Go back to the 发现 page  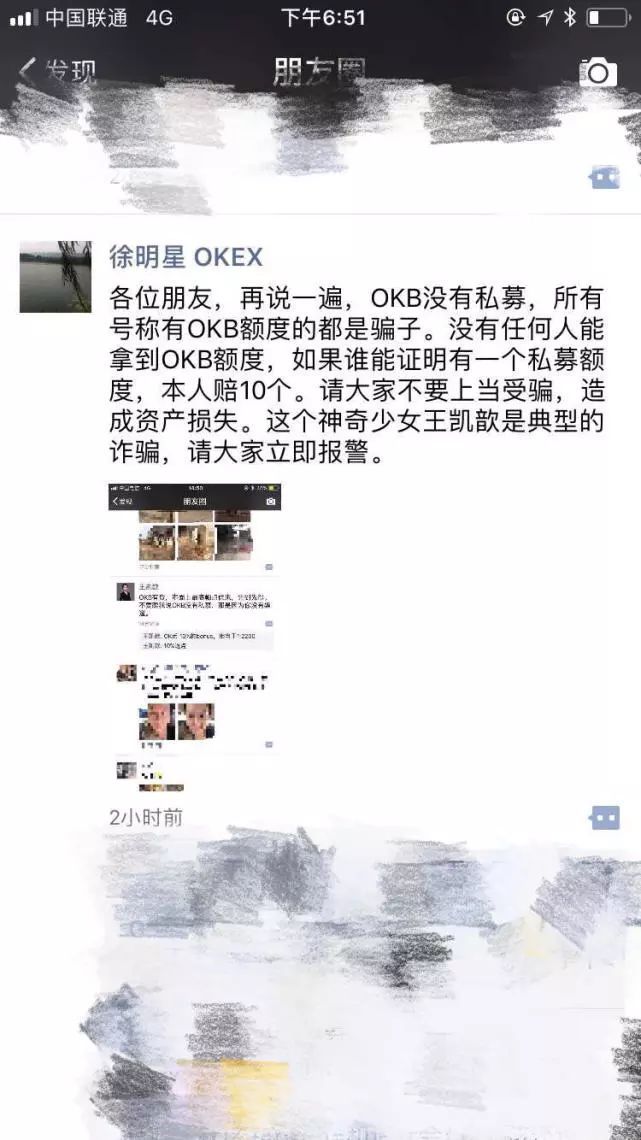(57, 71)
